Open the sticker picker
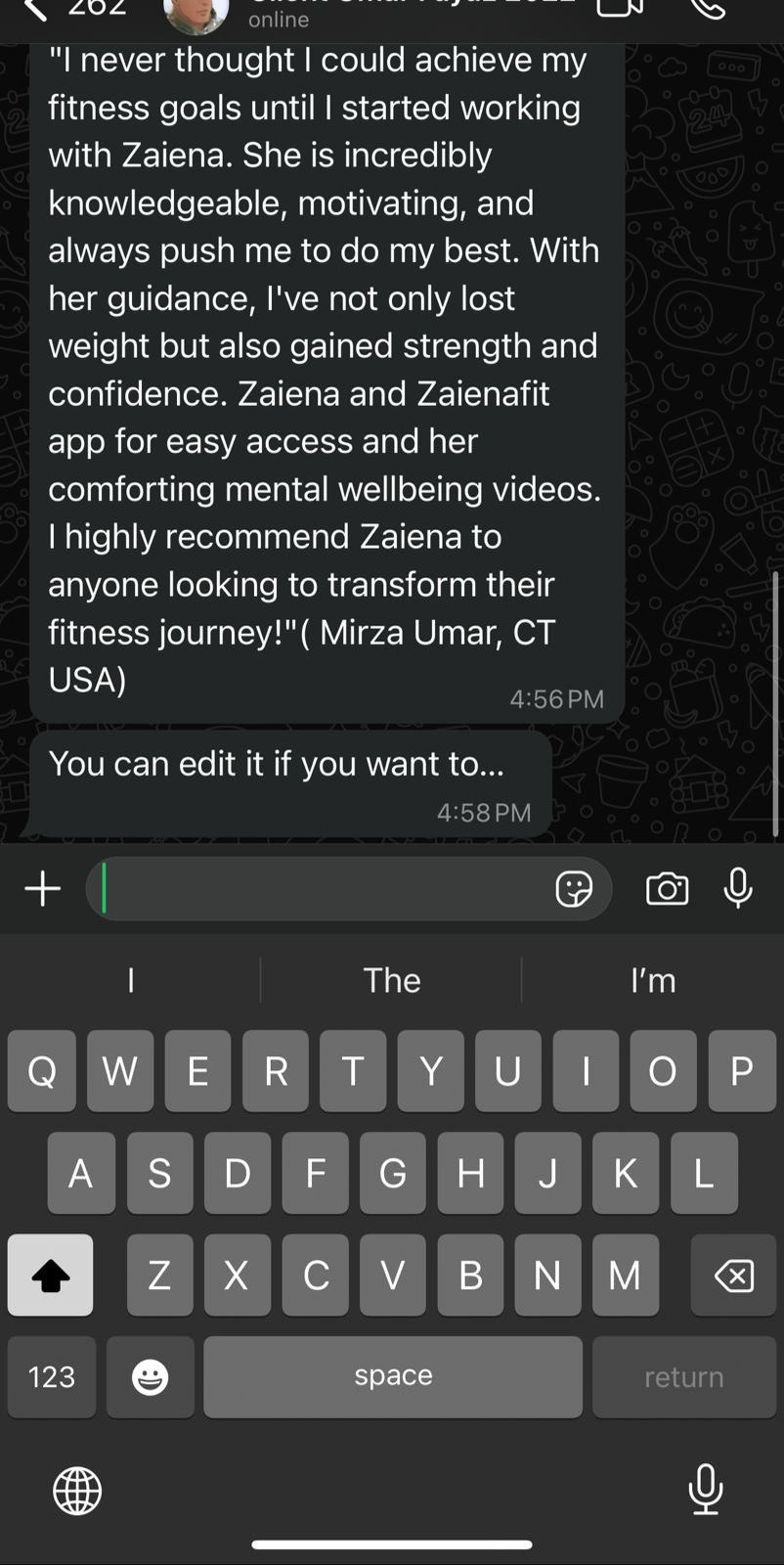This screenshot has width=784, height=1565. tap(574, 889)
